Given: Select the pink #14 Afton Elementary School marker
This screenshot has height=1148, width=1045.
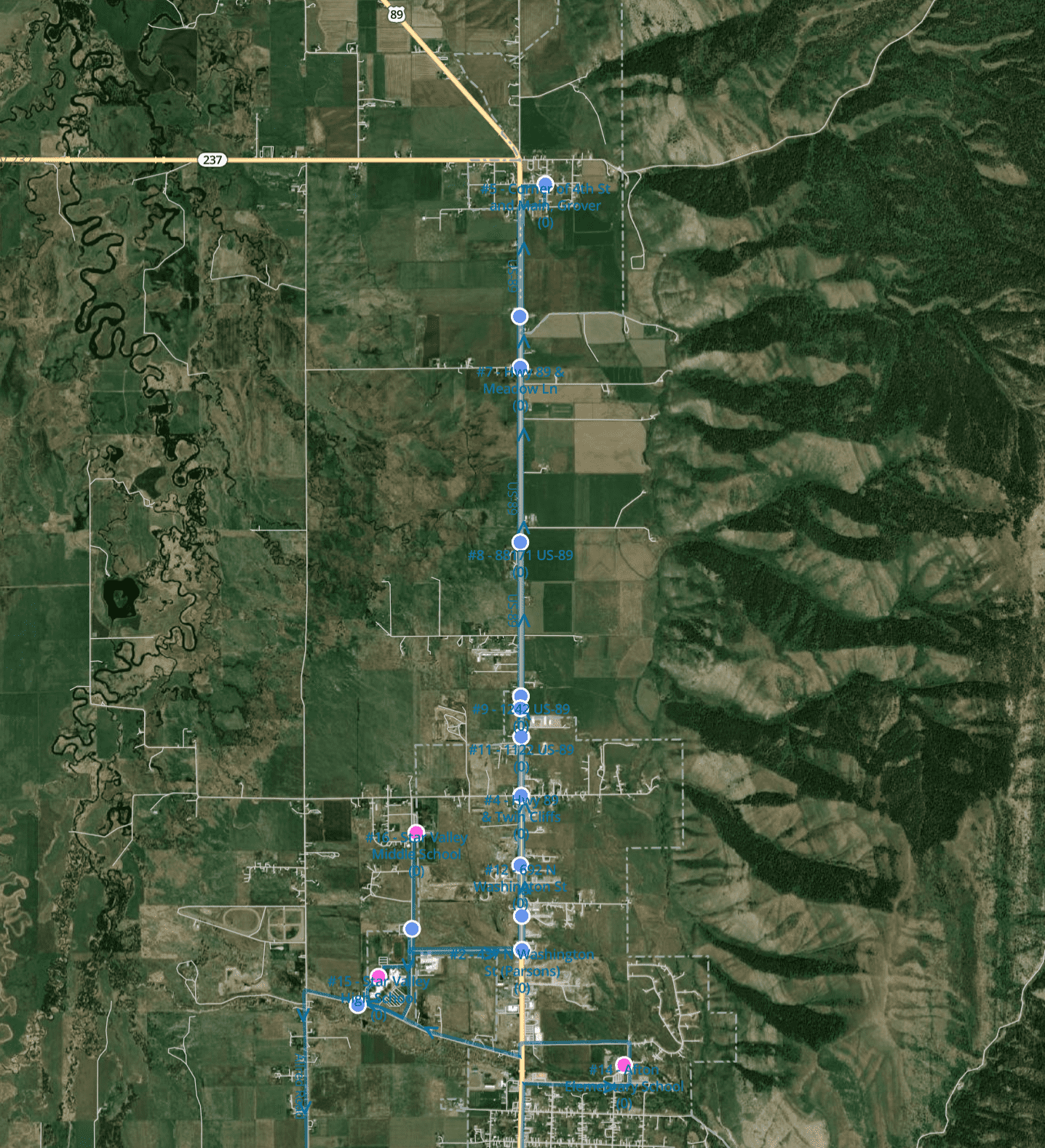Looking at the screenshot, I should [x=624, y=1065].
